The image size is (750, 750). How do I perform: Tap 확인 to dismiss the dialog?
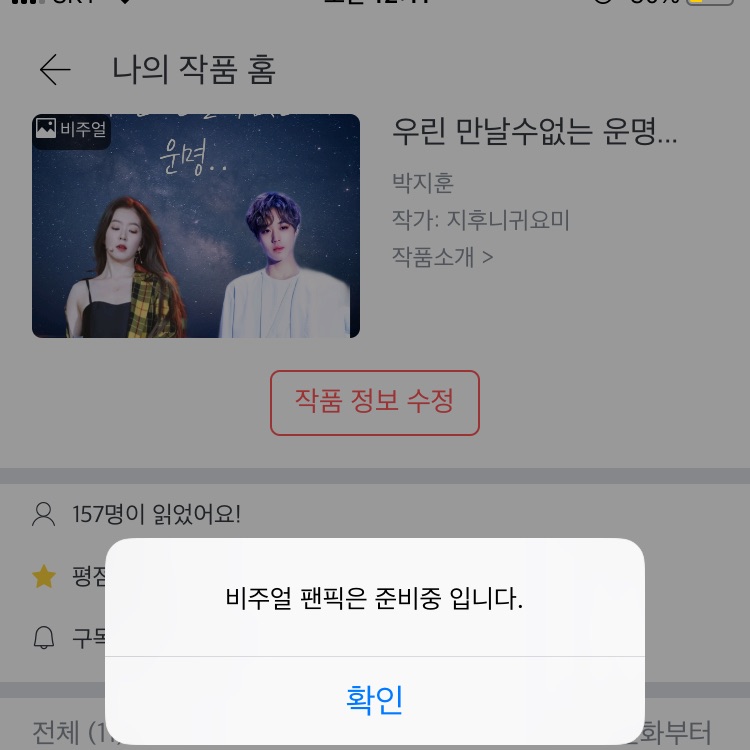pyautogui.click(x=374, y=699)
